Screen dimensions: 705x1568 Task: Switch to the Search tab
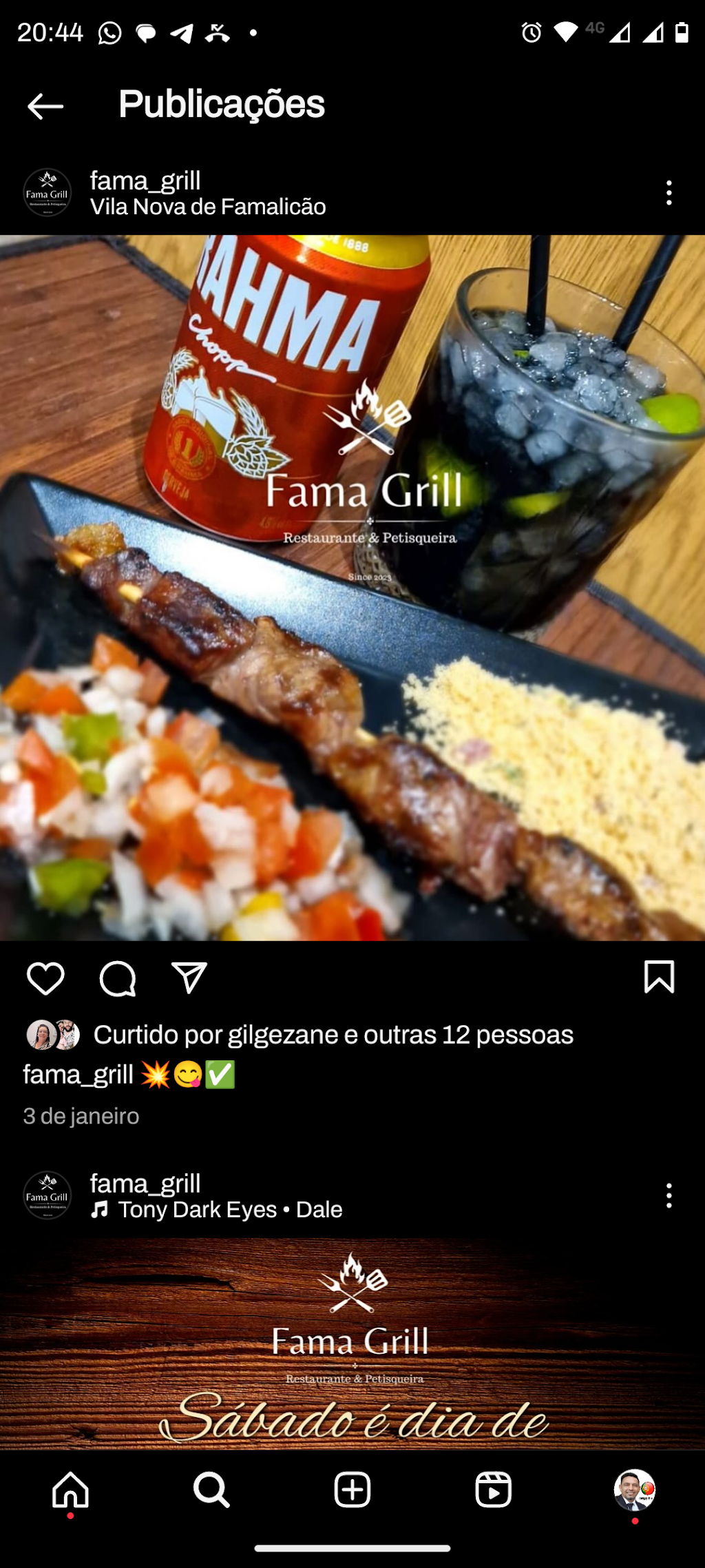point(211,1491)
